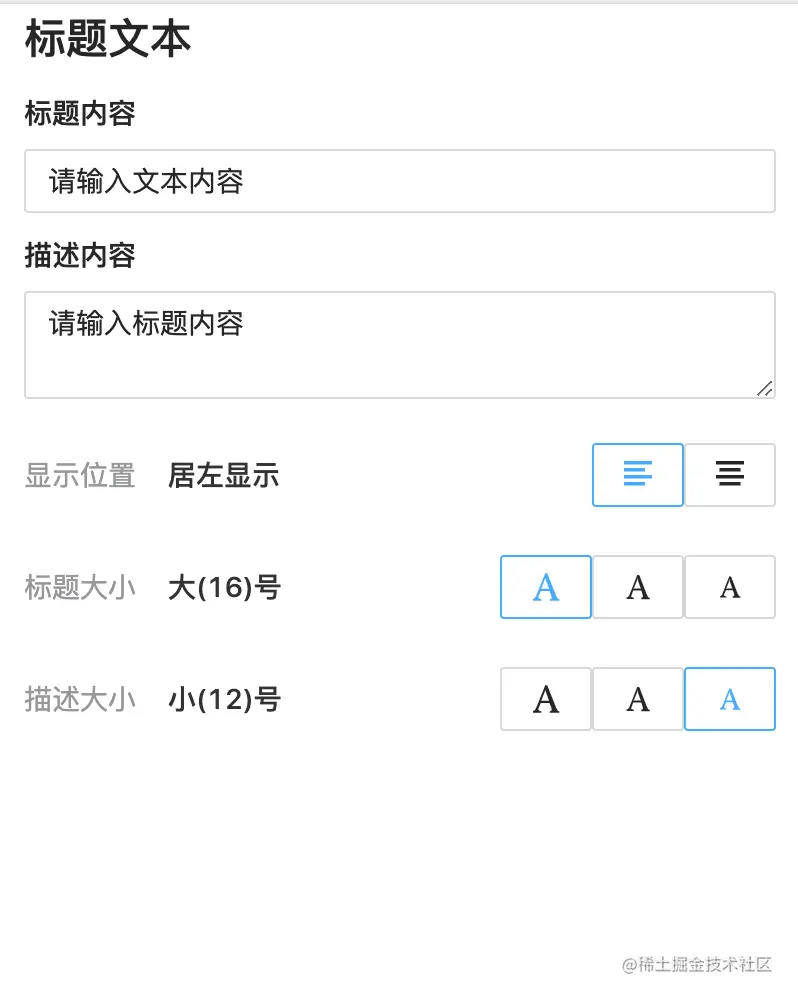The image size is (798, 1000).
Task: Select the right-align display position icon
Action: (x=729, y=475)
